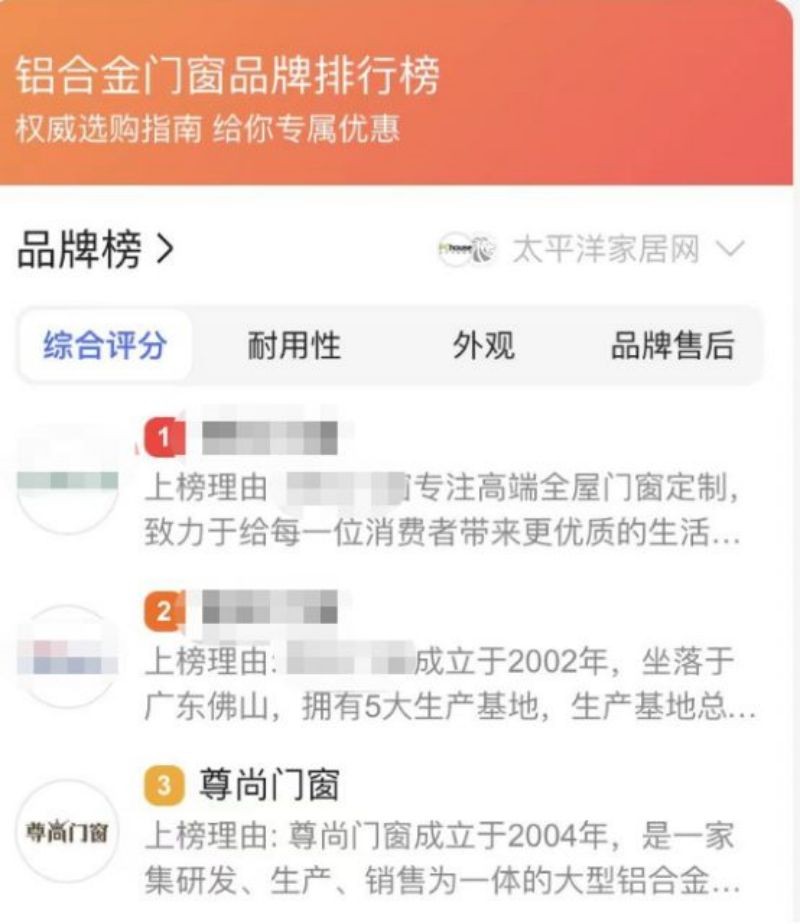
Task: Switch to the 外观 tab
Action: [484, 346]
